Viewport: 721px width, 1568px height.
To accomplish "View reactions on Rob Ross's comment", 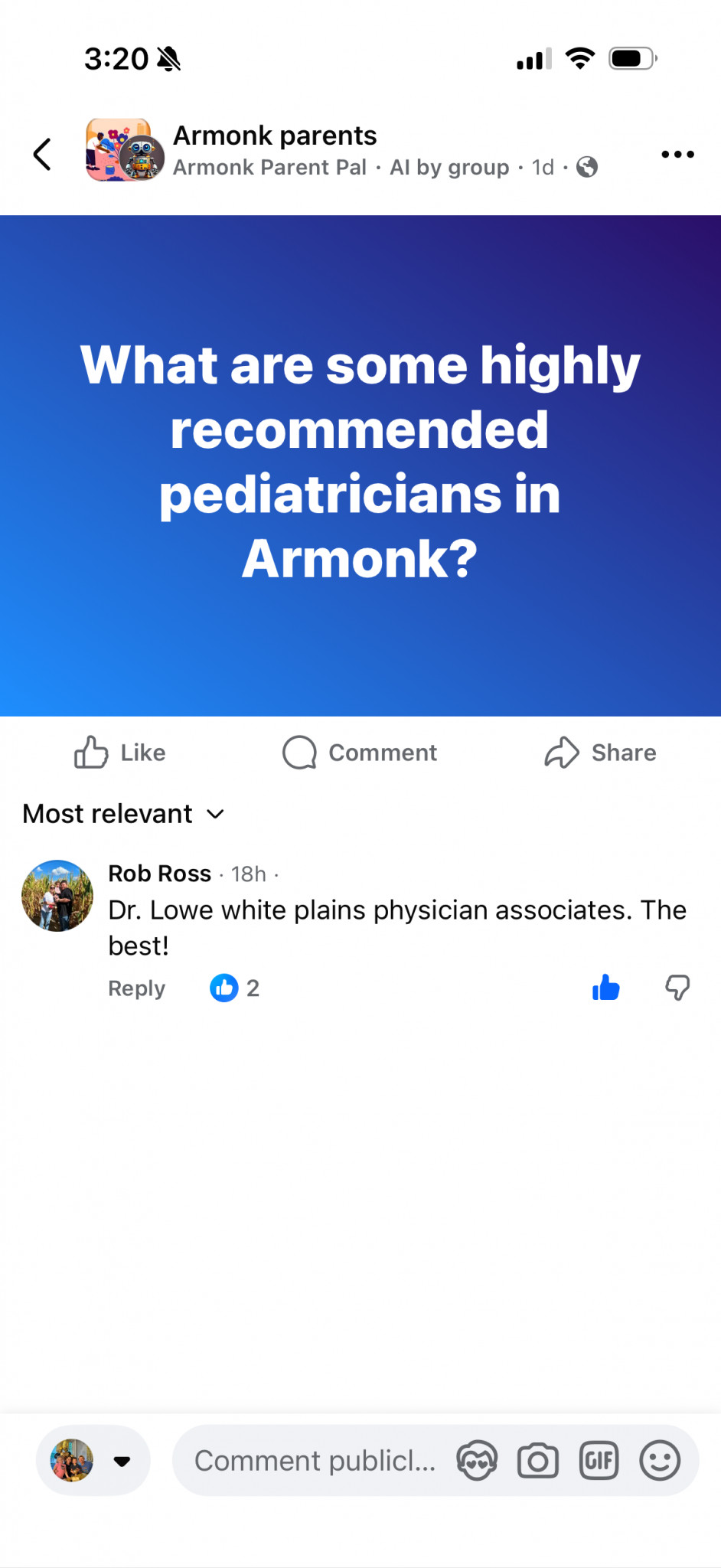I will [x=235, y=988].
